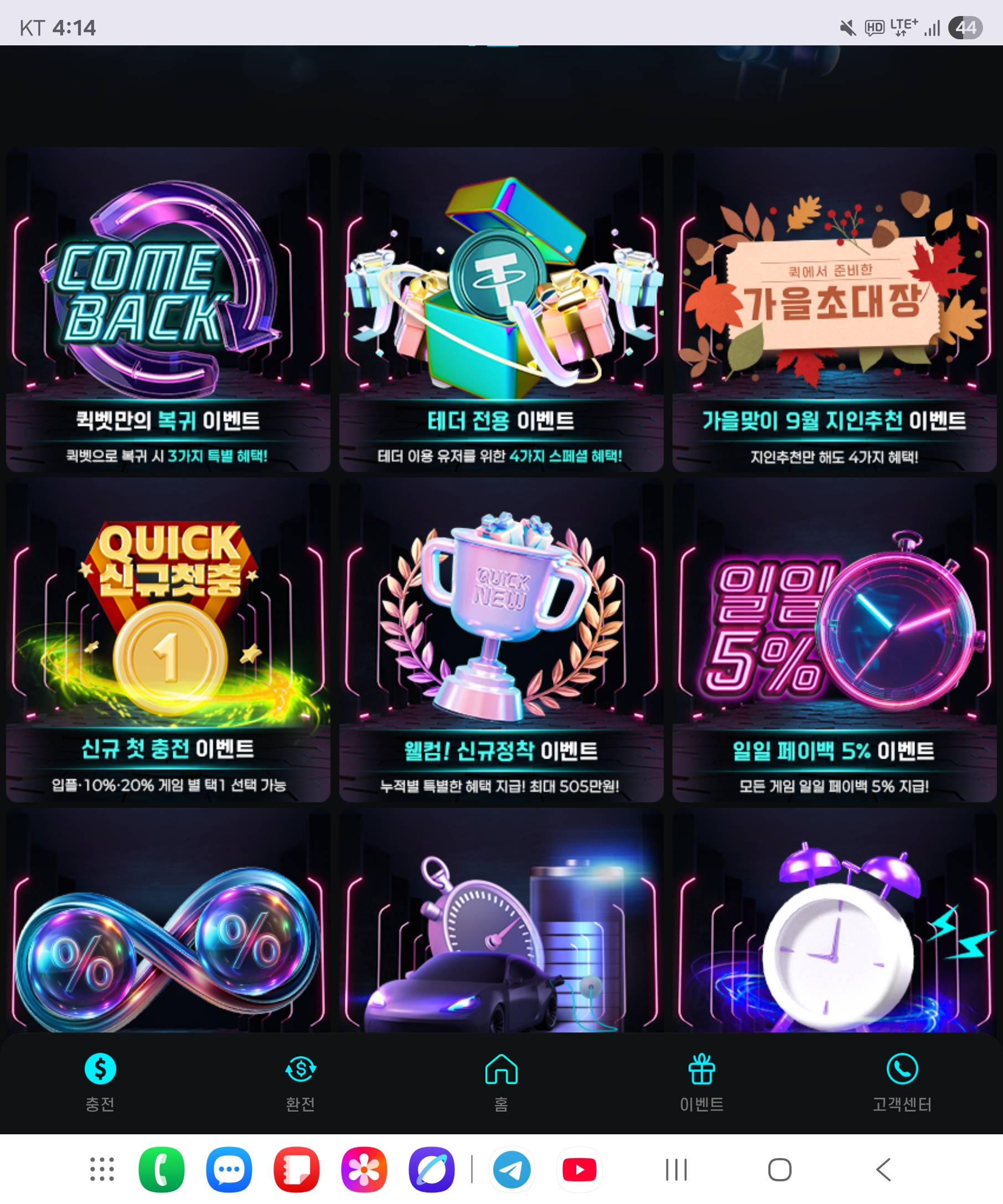Image resolution: width=1003 pixels, height=1204 pixels.
Task: Launch YouTube from the taskbar
Action: [578, 1170]
